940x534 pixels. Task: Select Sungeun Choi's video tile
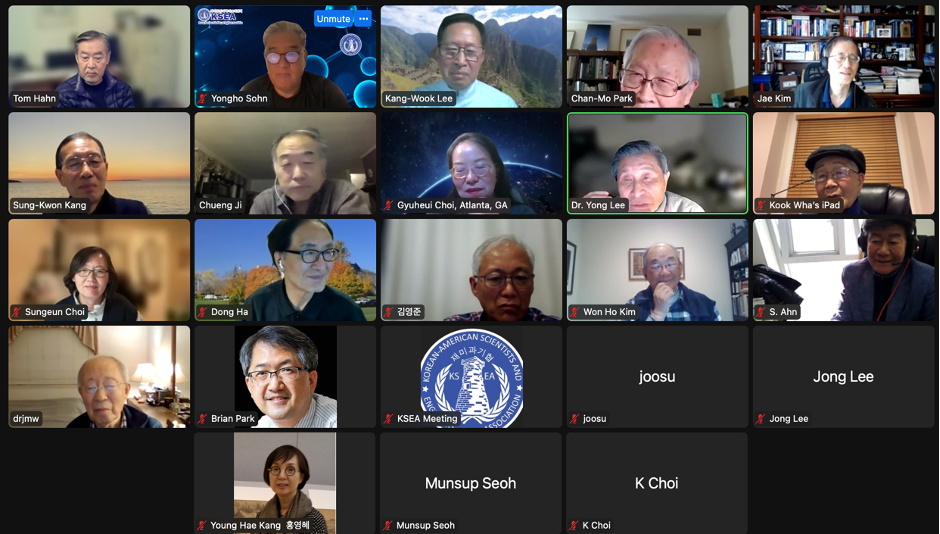click(x=99, y=270)
